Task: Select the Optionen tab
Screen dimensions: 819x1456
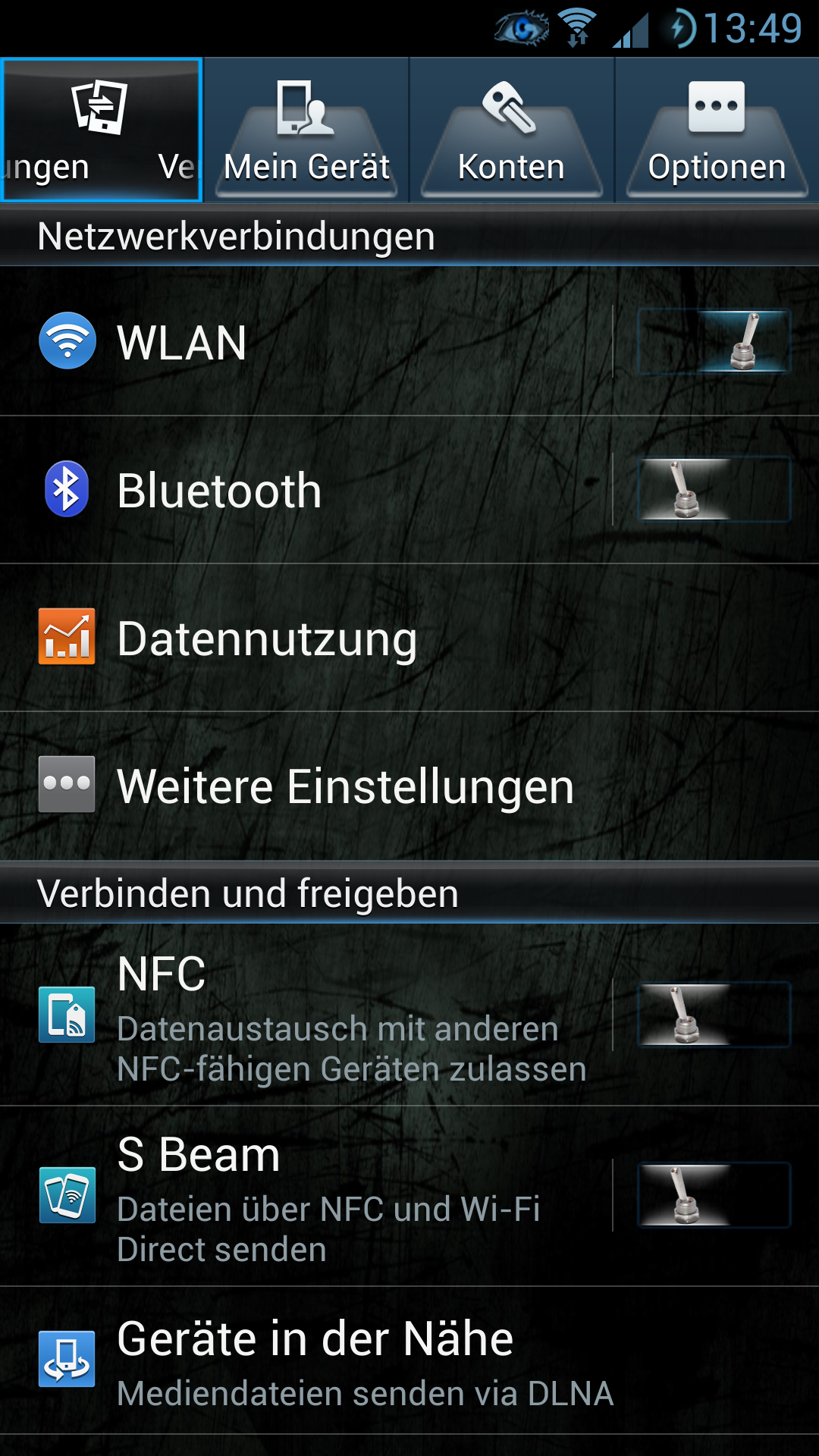Action: coord(717,130)
